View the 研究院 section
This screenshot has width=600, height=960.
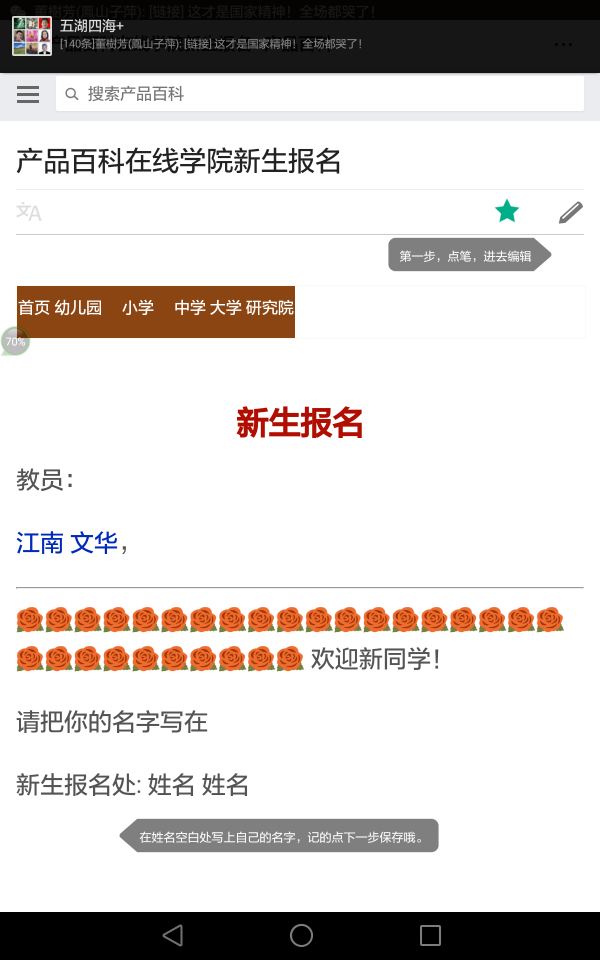point(270,308)
